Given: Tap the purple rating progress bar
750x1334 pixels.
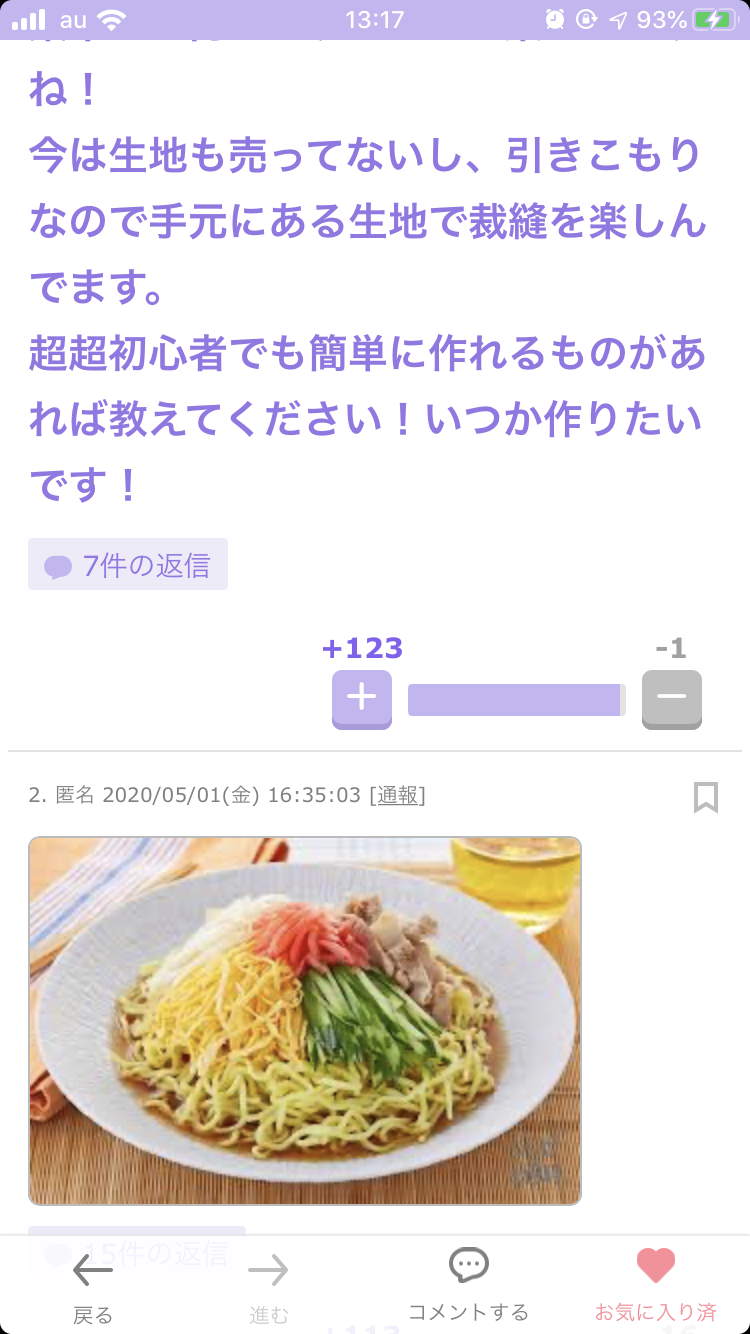Looking at the screenshot, I should (x=515, y=698).
